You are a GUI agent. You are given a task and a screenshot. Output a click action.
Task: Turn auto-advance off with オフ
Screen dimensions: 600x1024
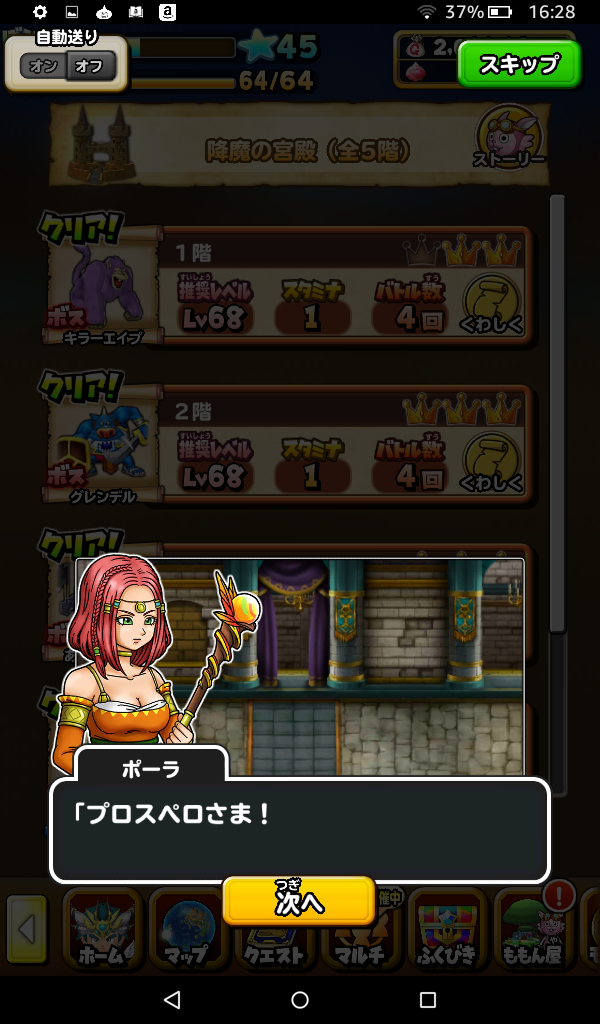[91, 67]
